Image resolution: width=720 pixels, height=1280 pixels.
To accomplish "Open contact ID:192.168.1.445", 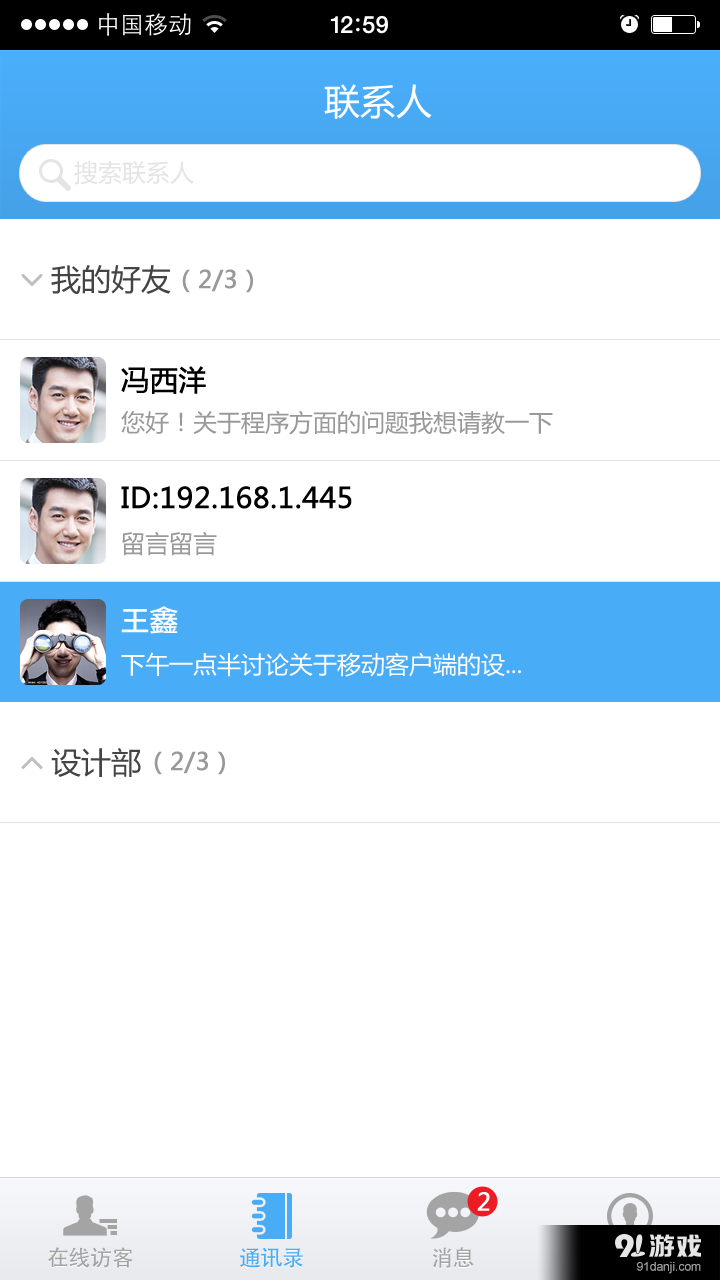I will point(360,520).
